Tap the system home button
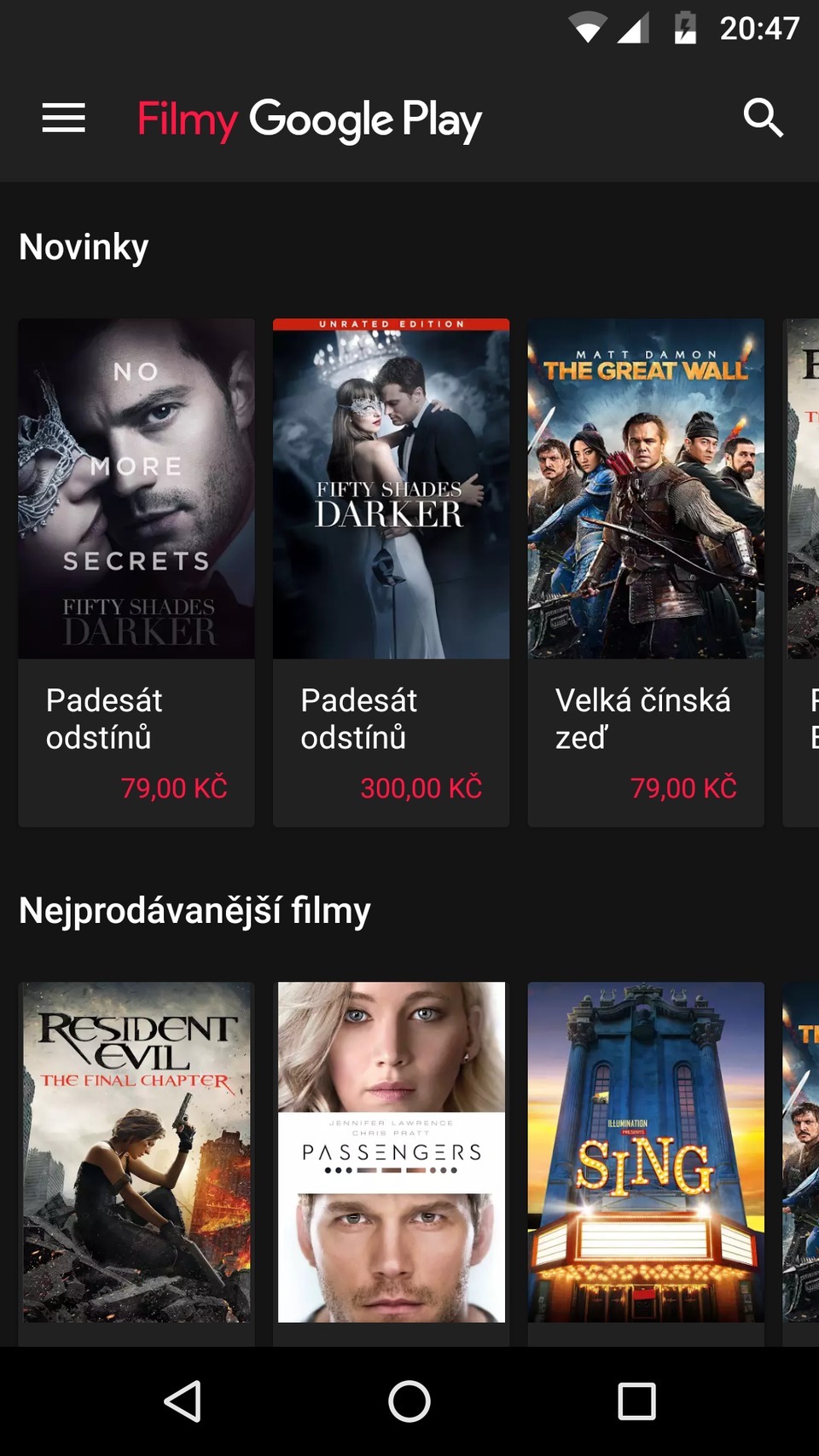Screen dimensions: 819x1456 pos(409,1401)
